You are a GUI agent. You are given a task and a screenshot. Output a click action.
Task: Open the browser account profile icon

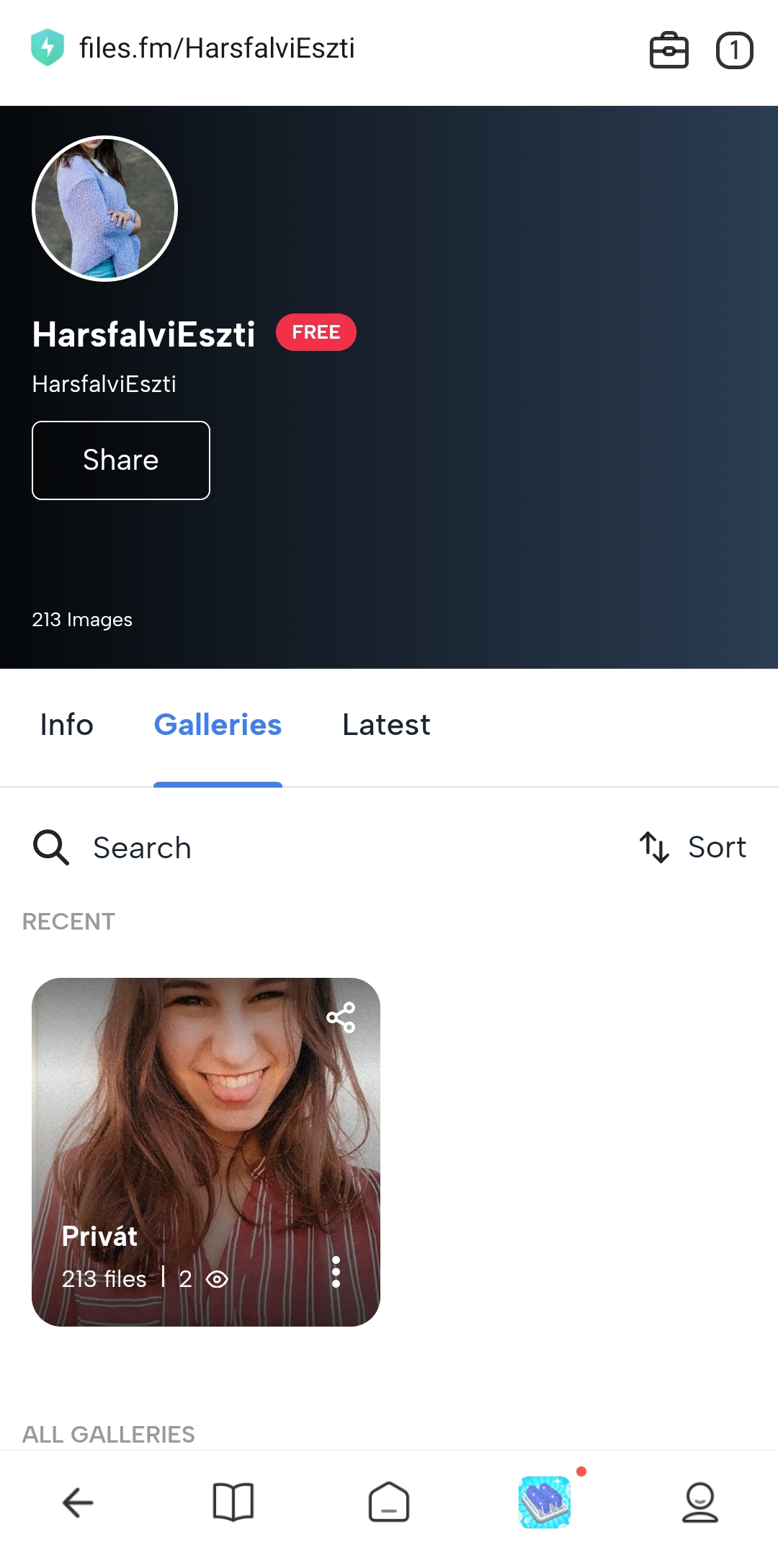pyautogui.click(x=700, y=1502)
